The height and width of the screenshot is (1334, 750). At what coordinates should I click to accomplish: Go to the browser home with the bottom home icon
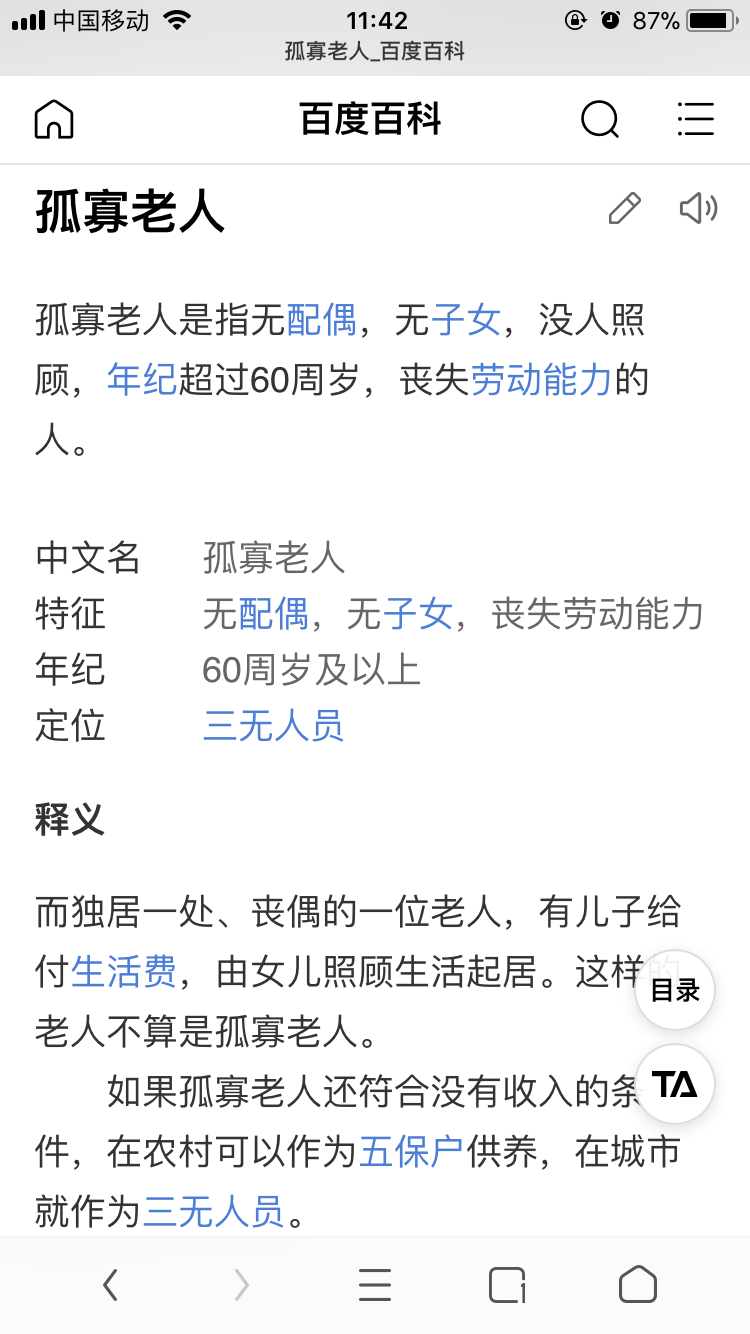tap(637, 1285)
